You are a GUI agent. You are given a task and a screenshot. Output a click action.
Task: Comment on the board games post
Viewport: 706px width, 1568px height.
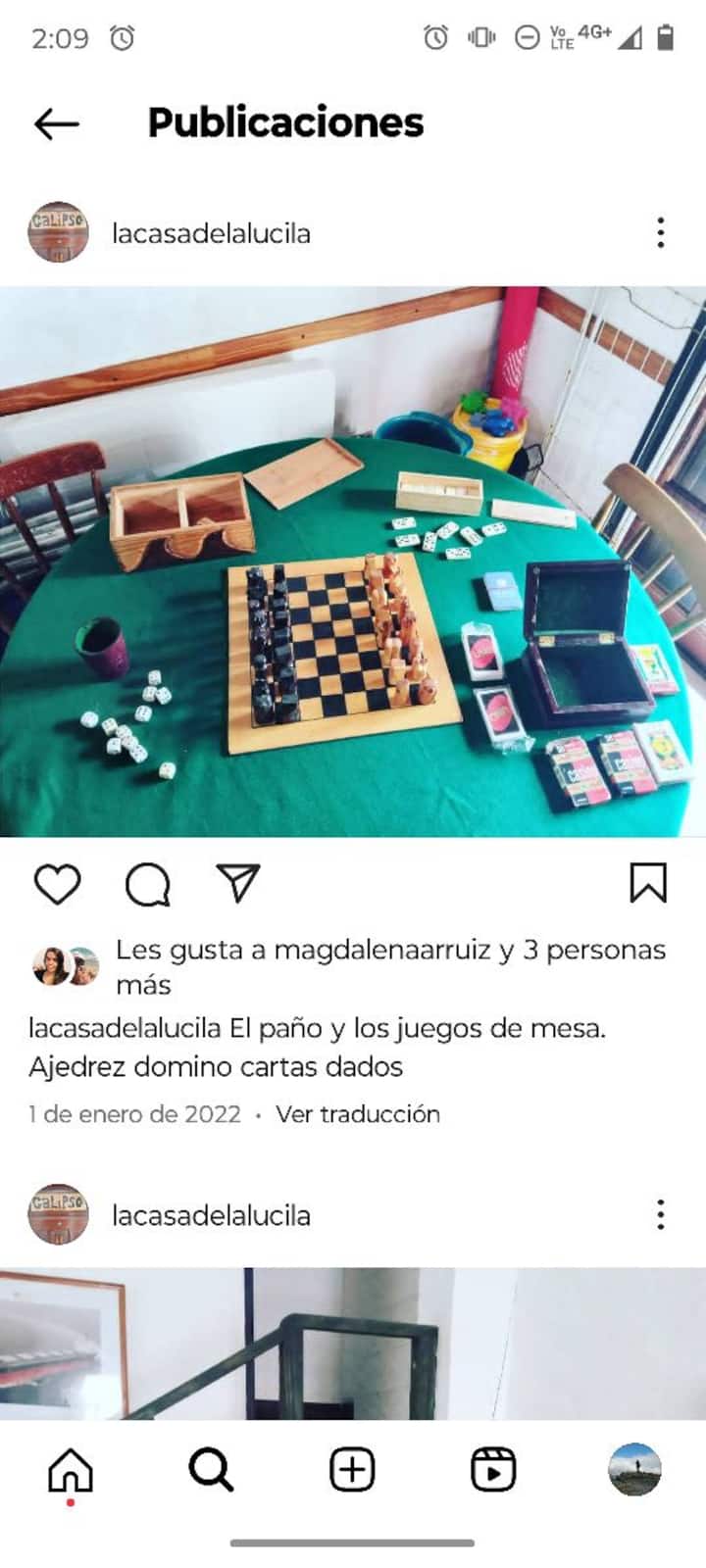(148, 884)
